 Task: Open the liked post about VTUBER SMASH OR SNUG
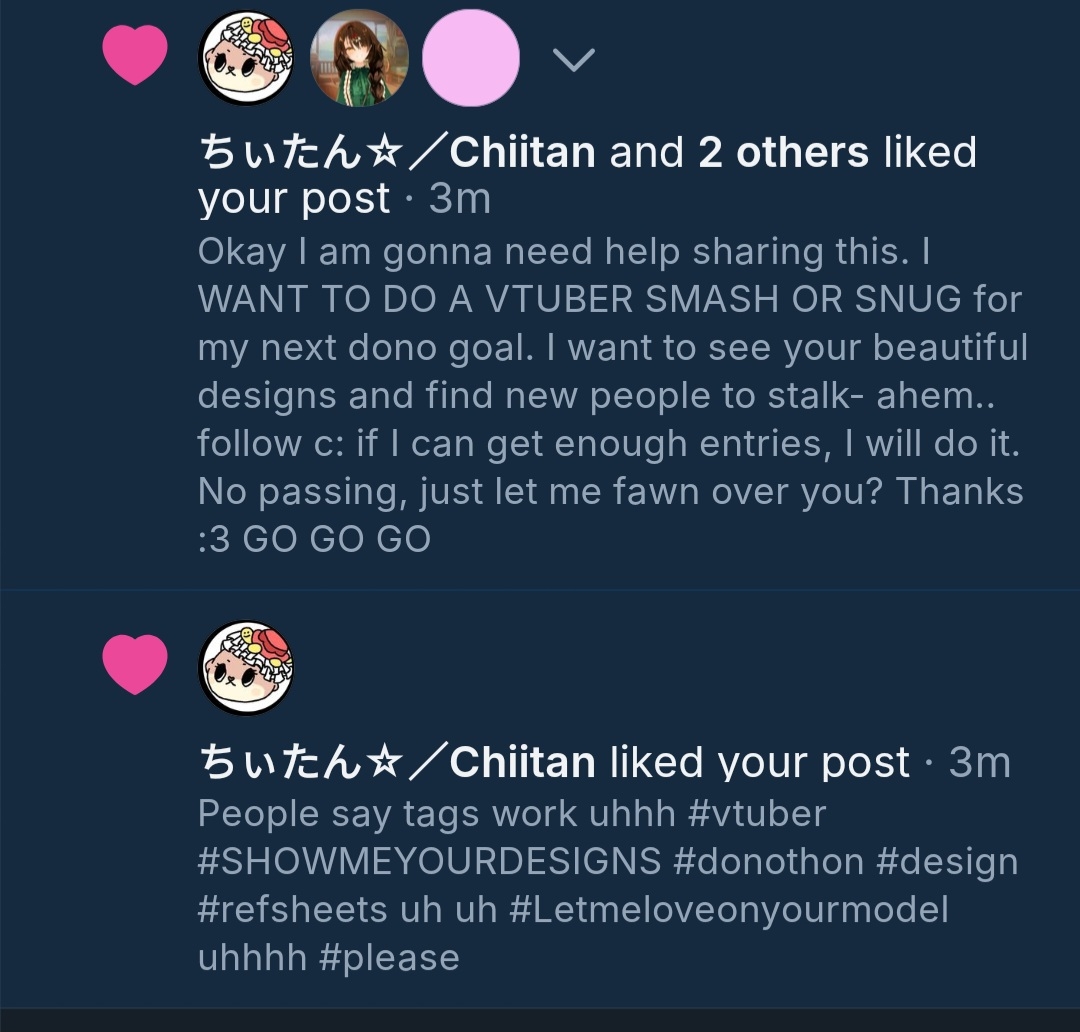click(x=610, y=395)
